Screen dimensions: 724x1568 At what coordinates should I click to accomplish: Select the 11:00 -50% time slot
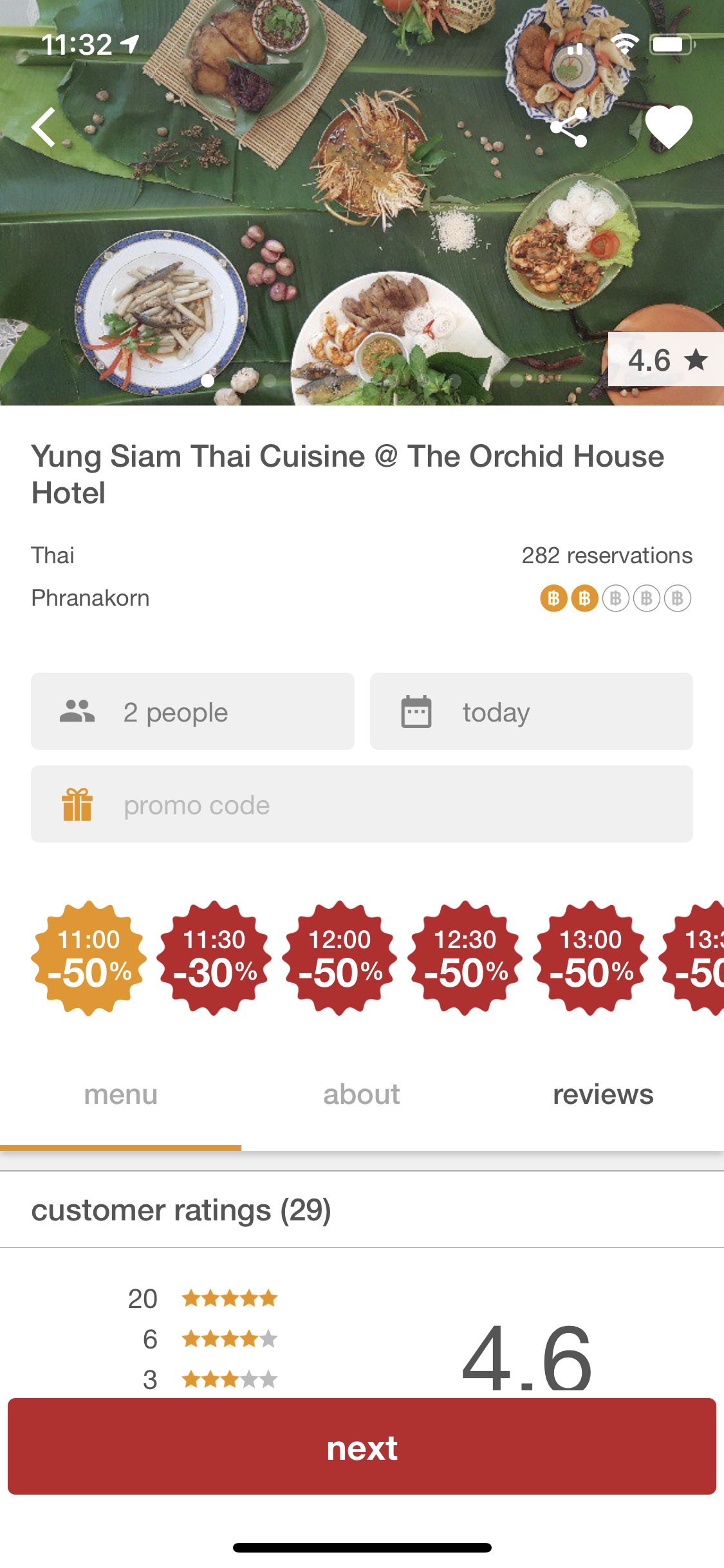click(x=89, y=958)
